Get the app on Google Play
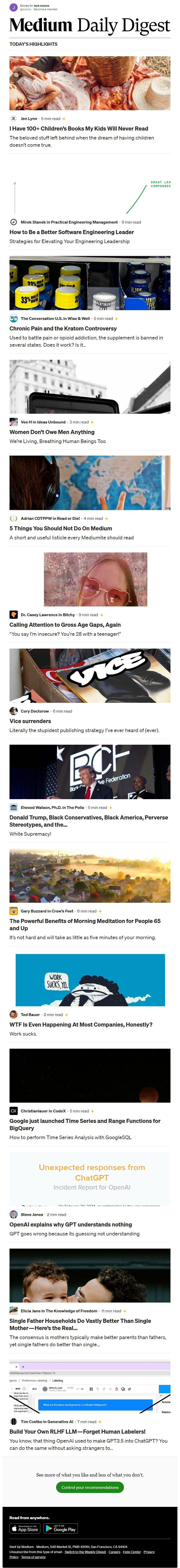This screenshot has height=1568, width=180. (60, 1528)
